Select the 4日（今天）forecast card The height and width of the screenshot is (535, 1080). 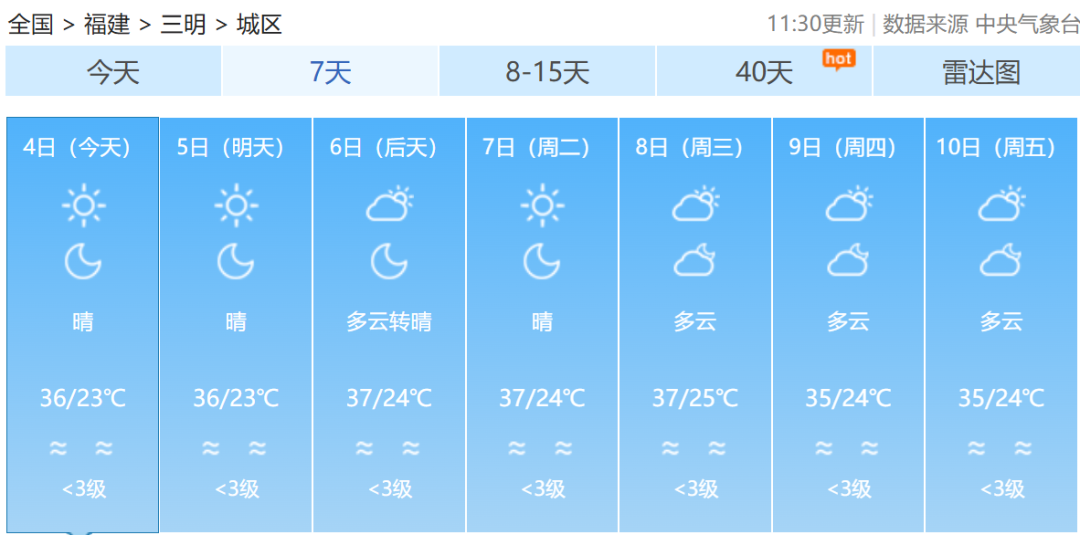[82, 324]
